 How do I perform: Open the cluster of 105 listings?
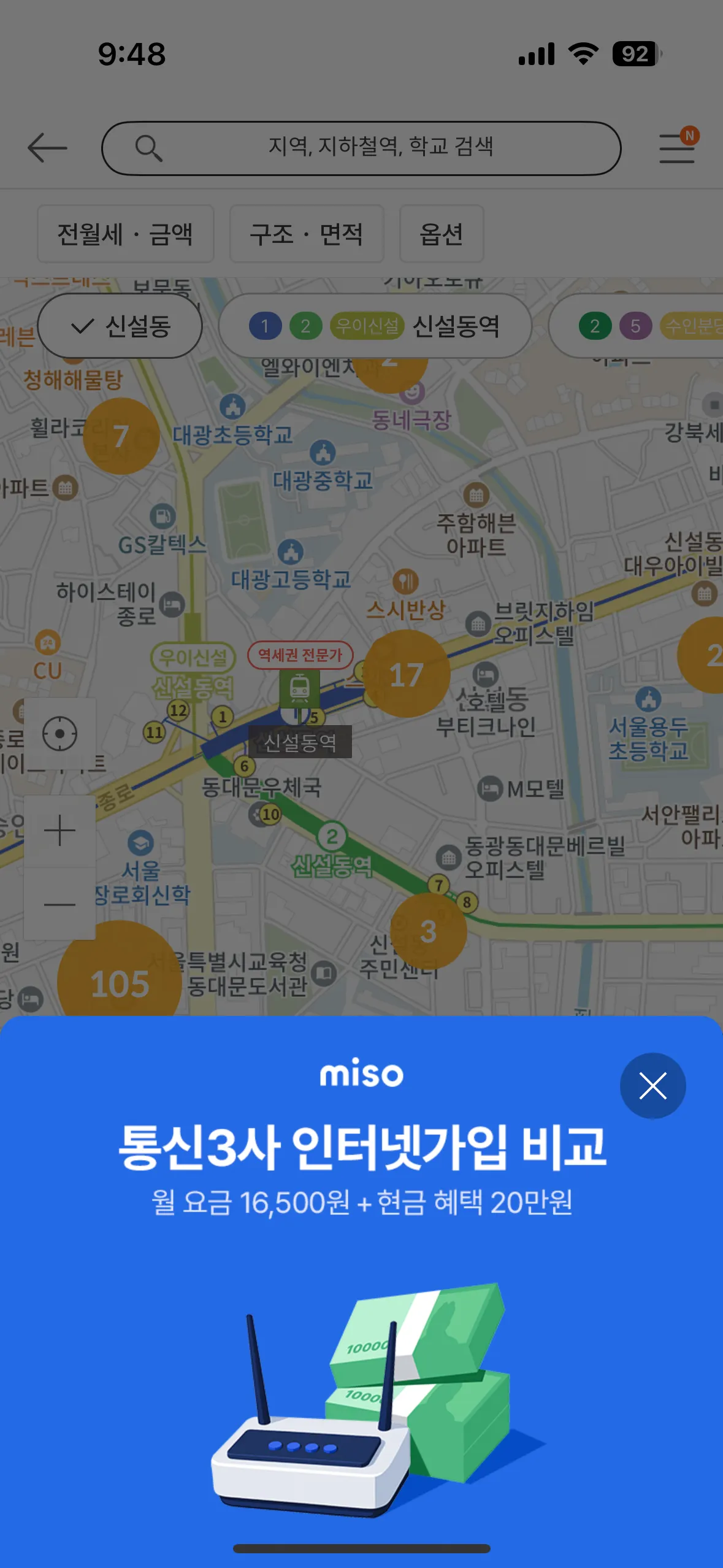(x=120, y=983)
